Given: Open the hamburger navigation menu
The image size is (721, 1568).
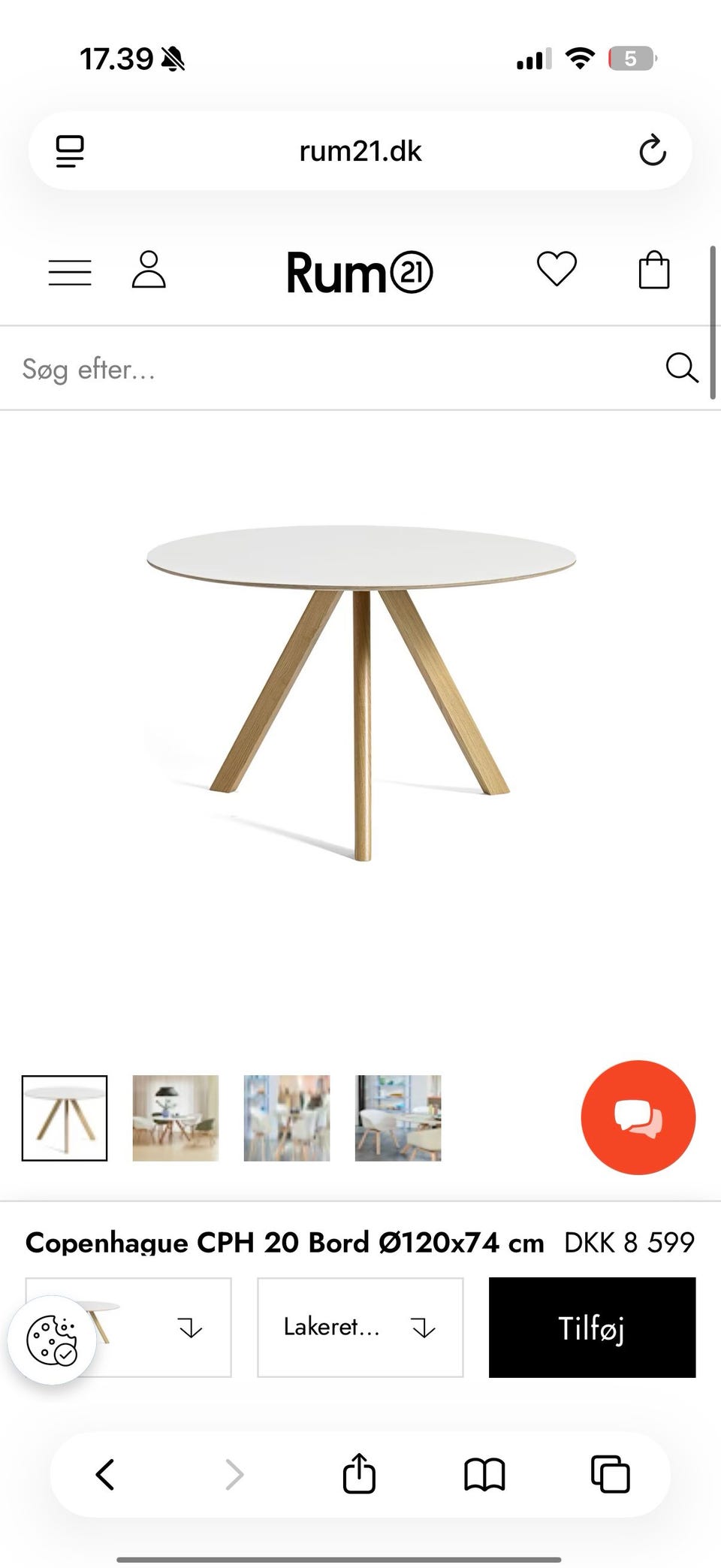Looking at the screenshot, I should tap(71, 272).
